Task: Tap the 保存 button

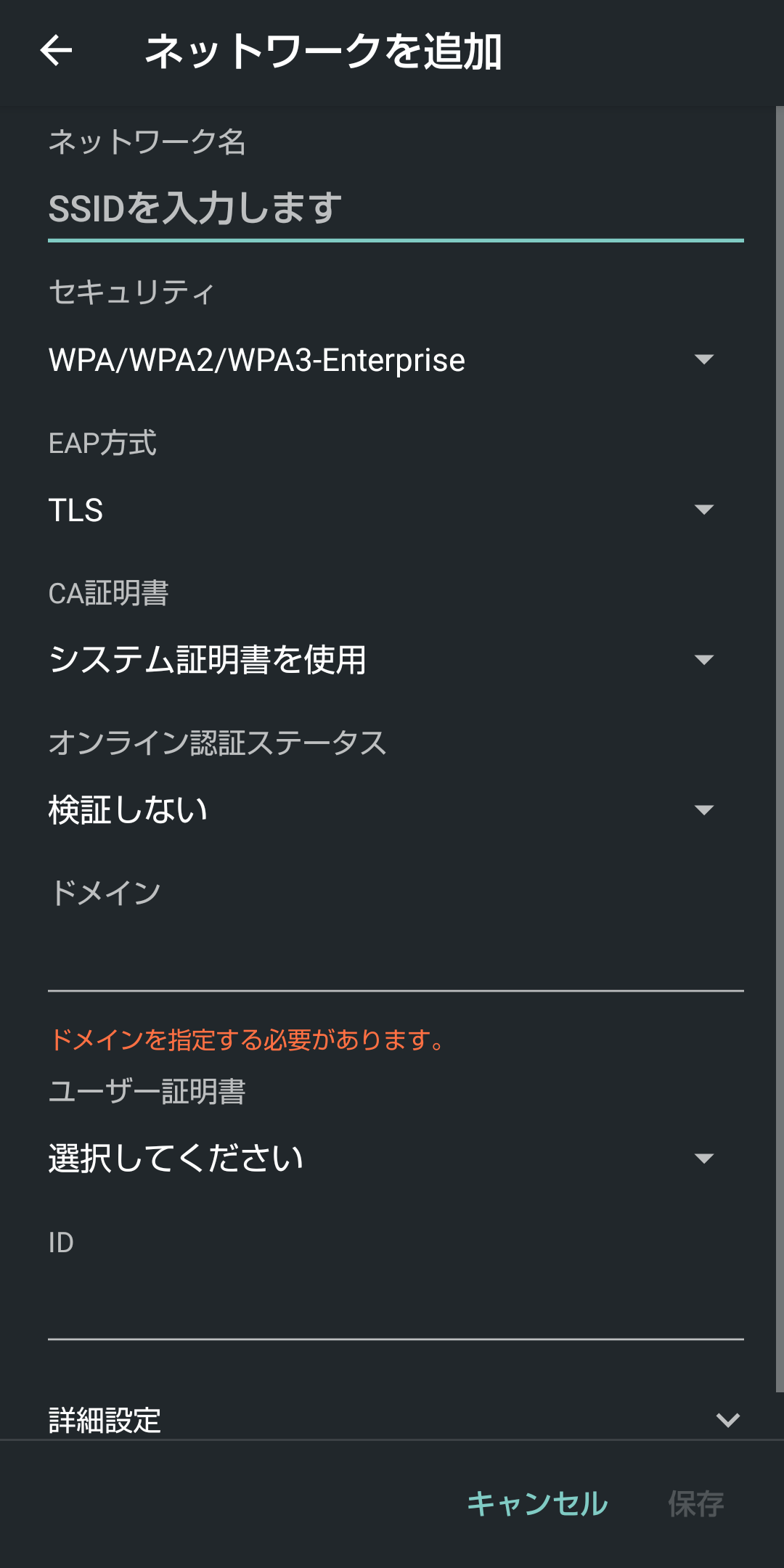Action: click(695, 1503)
